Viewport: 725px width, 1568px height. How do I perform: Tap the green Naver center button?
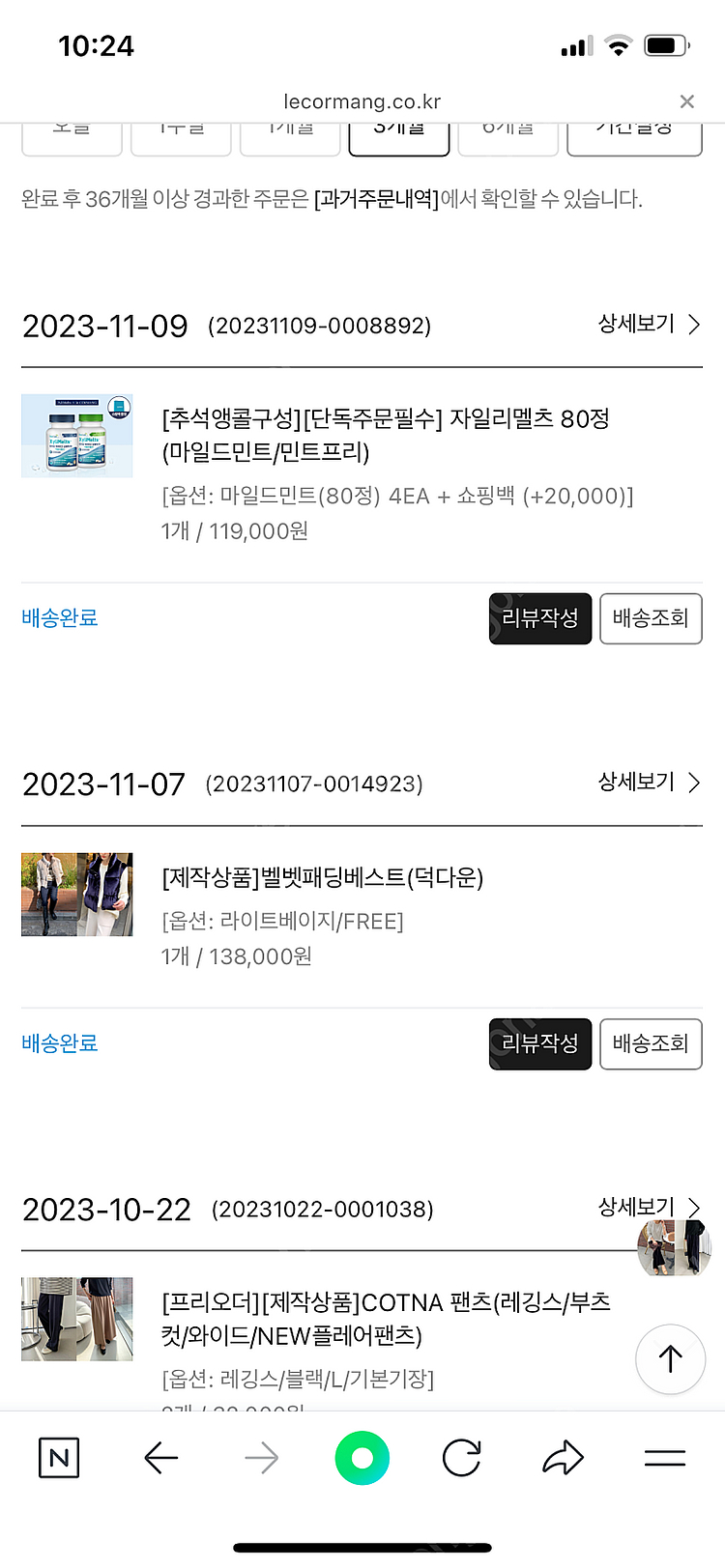click(362, 1458)
